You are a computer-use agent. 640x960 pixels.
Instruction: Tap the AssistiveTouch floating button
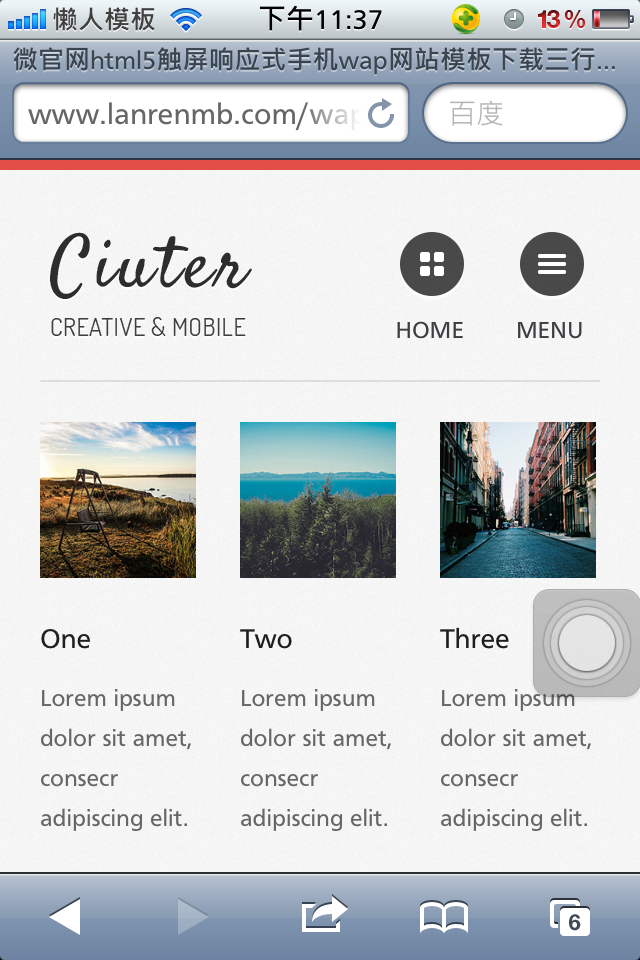click(x=587, y=643)
